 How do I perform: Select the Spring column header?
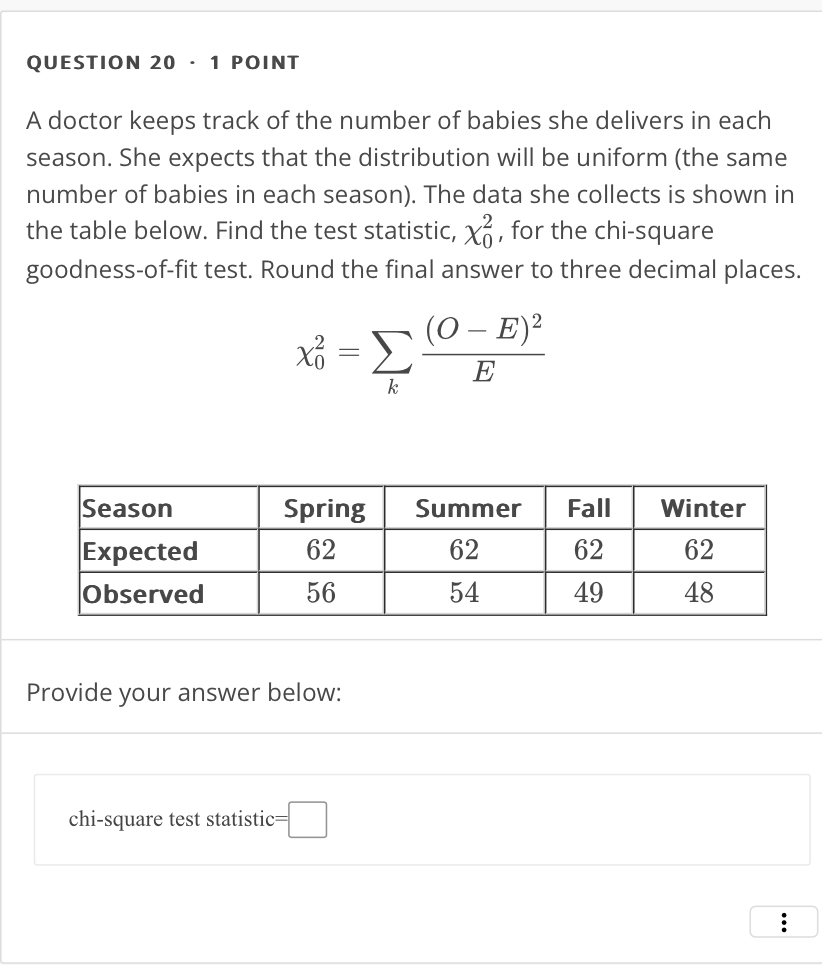(322, 508)
